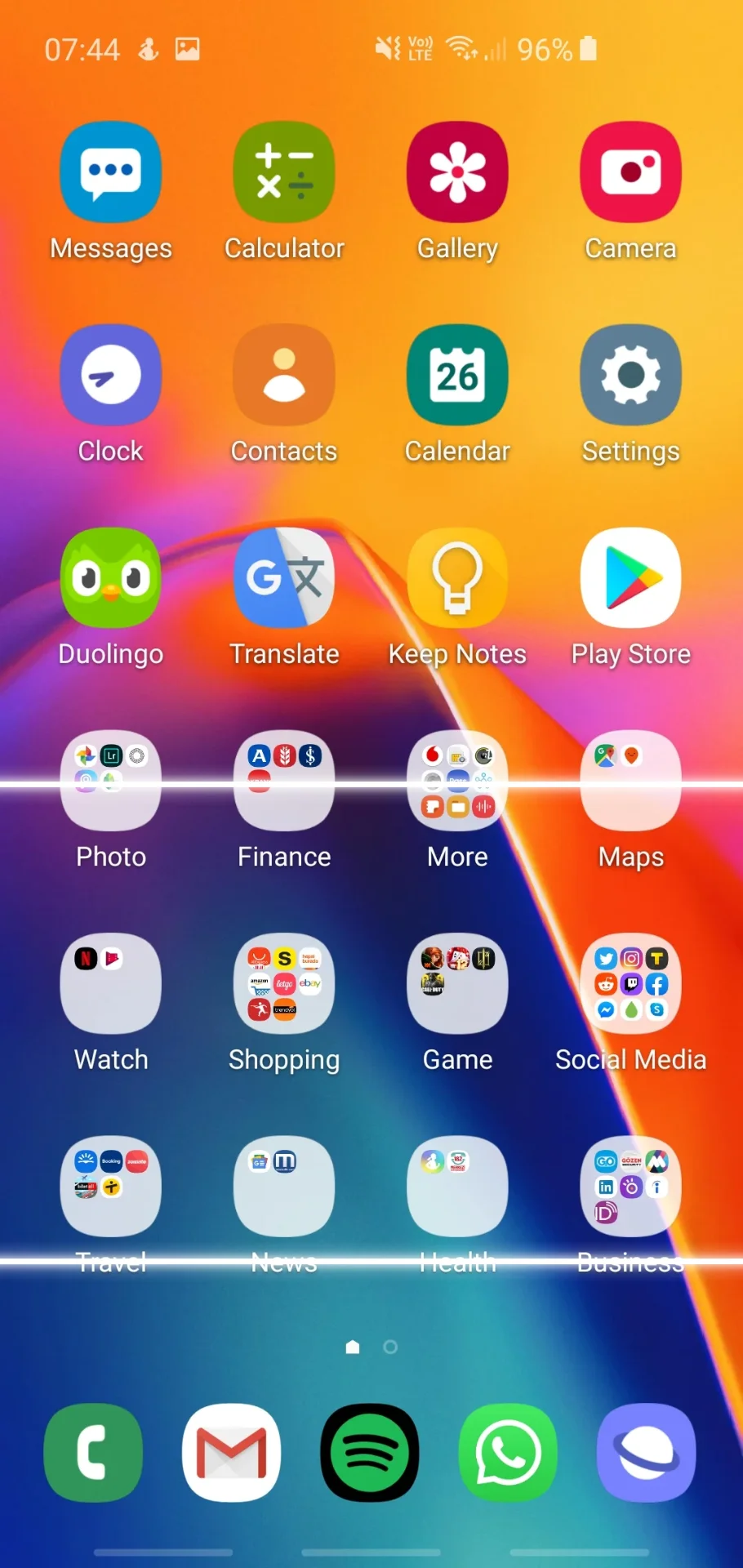Open the Travel folder

110,1187
